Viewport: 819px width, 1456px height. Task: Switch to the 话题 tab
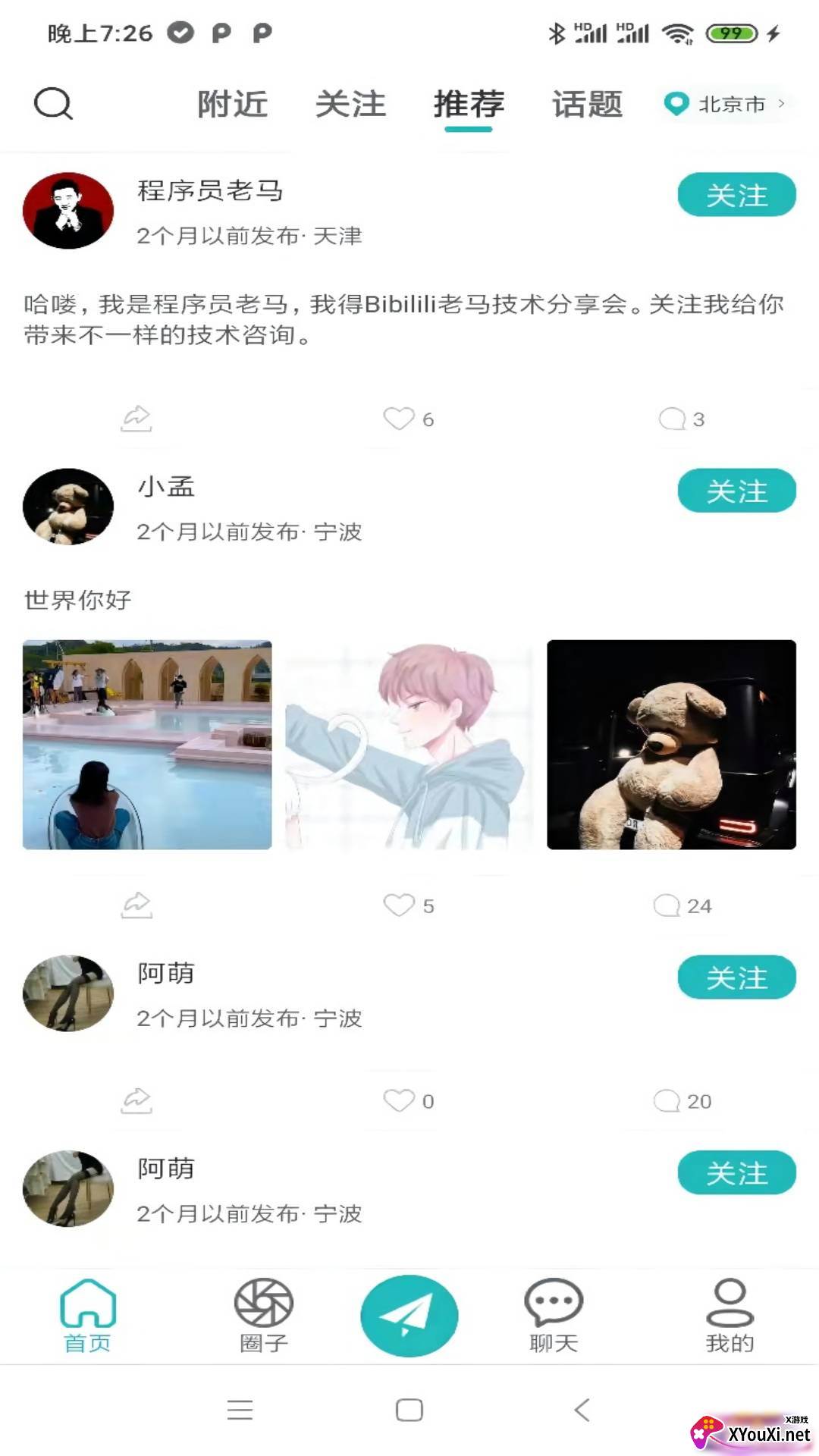[587, 105]
